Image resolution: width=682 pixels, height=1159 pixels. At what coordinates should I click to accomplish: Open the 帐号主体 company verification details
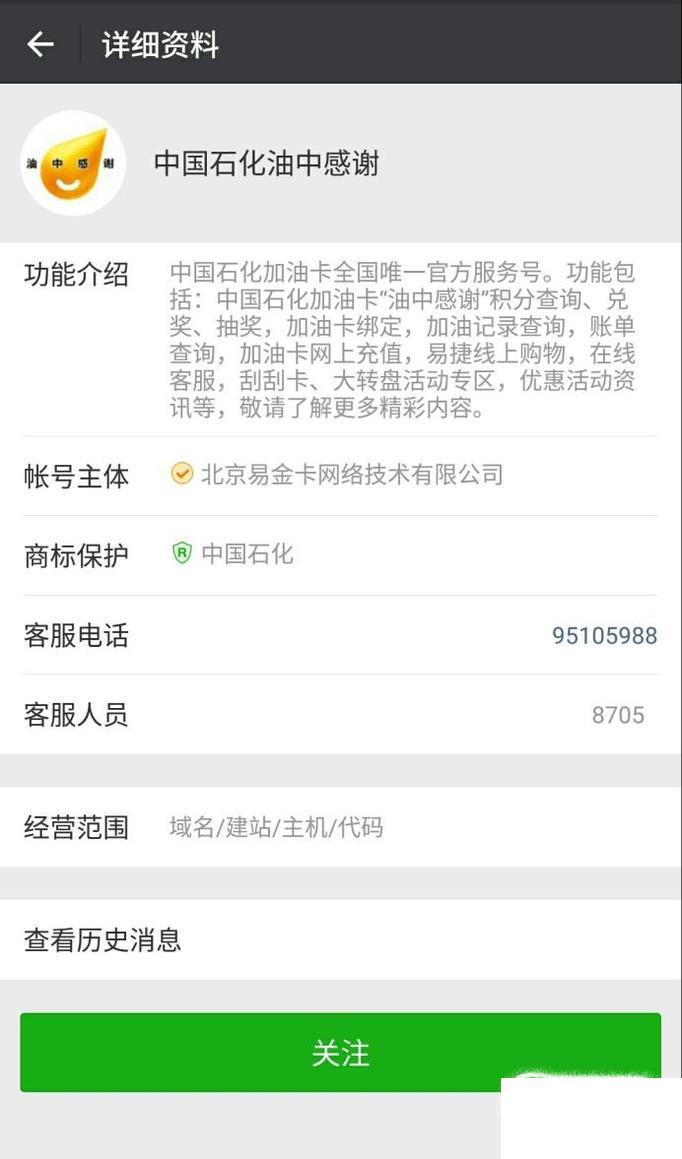(x=340, y=475)
